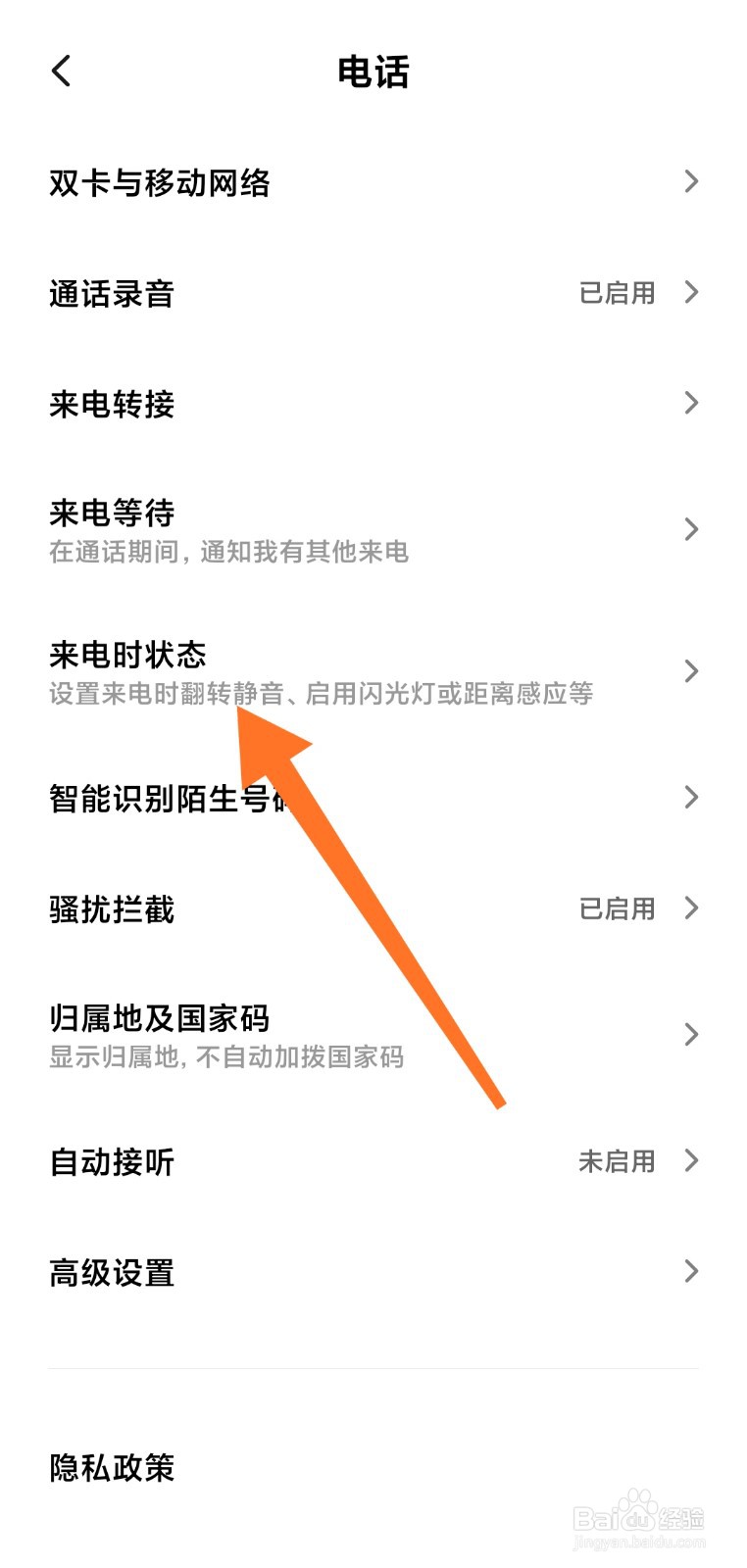Tap the 电话 title at top
Screen dimensions: 747x1568
pos(373,71)
